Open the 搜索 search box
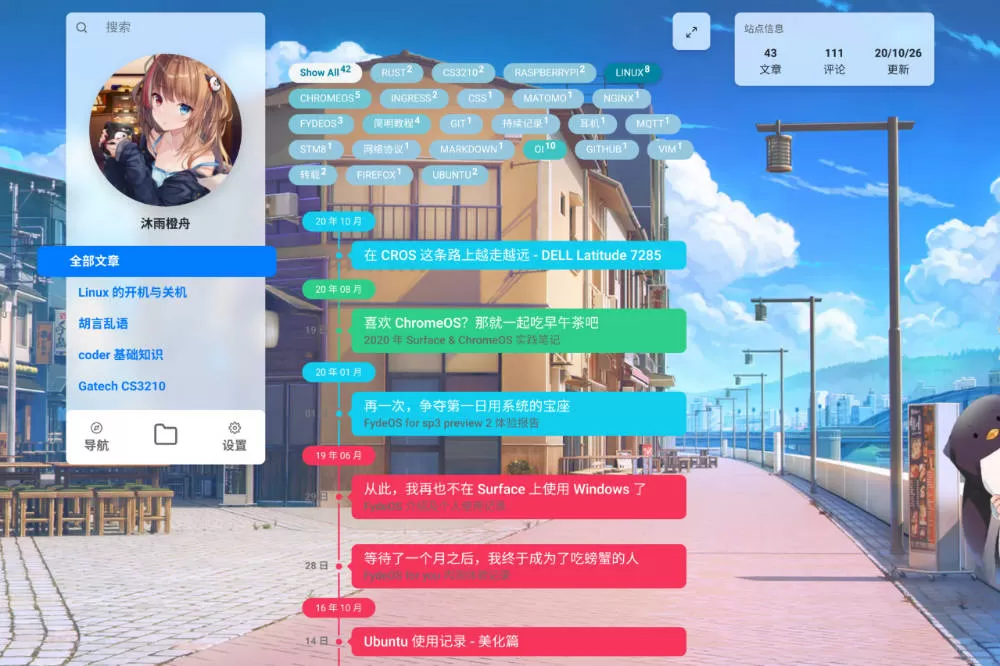The image size is (1000, 666). 170,28
